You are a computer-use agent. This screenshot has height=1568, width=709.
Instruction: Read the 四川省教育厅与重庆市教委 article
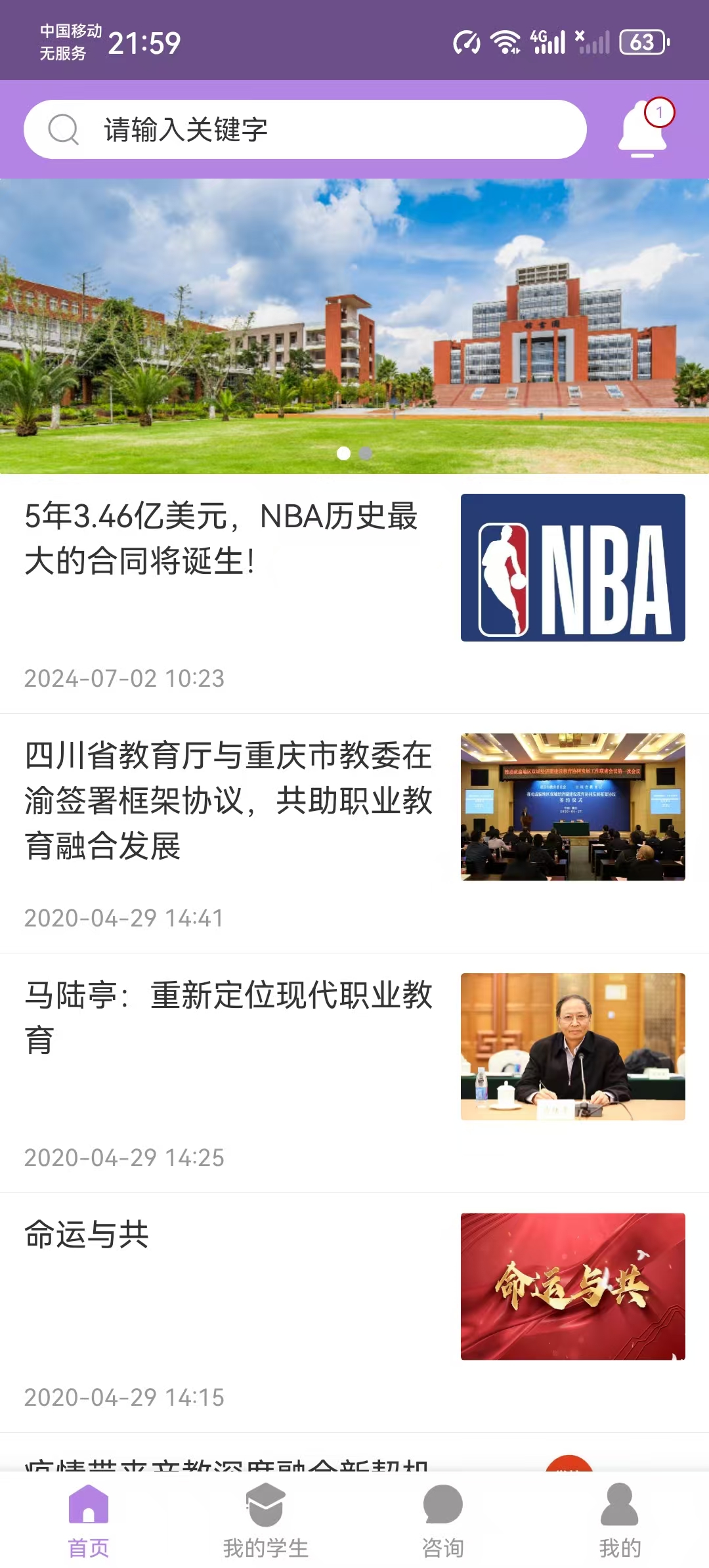point(228,800)
